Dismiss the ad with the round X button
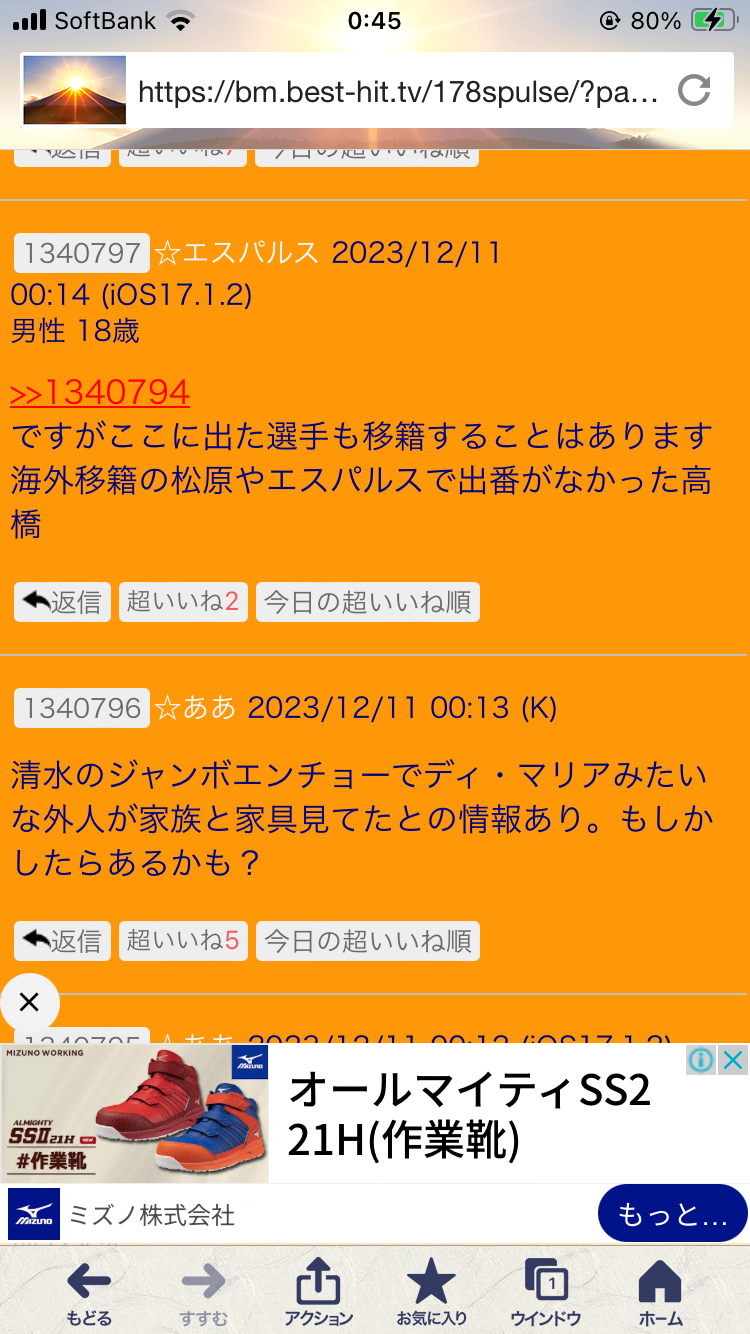The height and width of the screenshot is (1334, 750). pos(29,1002)
